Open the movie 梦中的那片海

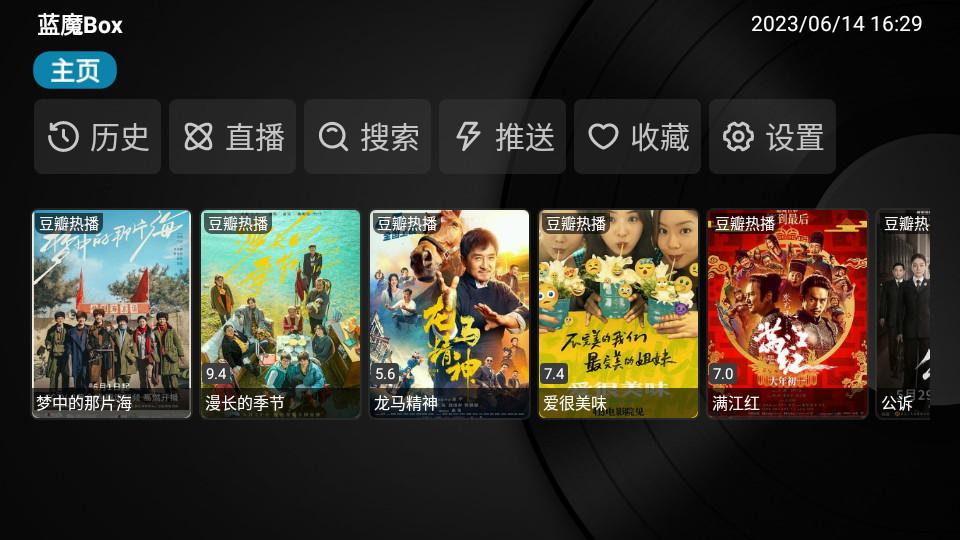tap(111, 313)
